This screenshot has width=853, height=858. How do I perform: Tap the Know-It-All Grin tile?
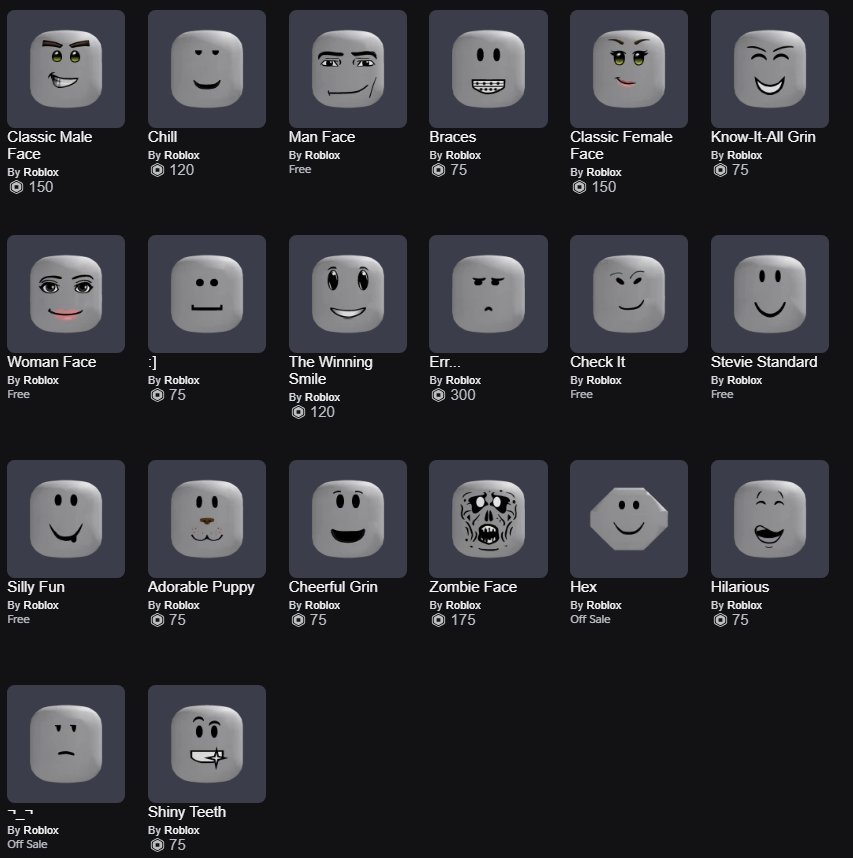[x=769, y=69]
